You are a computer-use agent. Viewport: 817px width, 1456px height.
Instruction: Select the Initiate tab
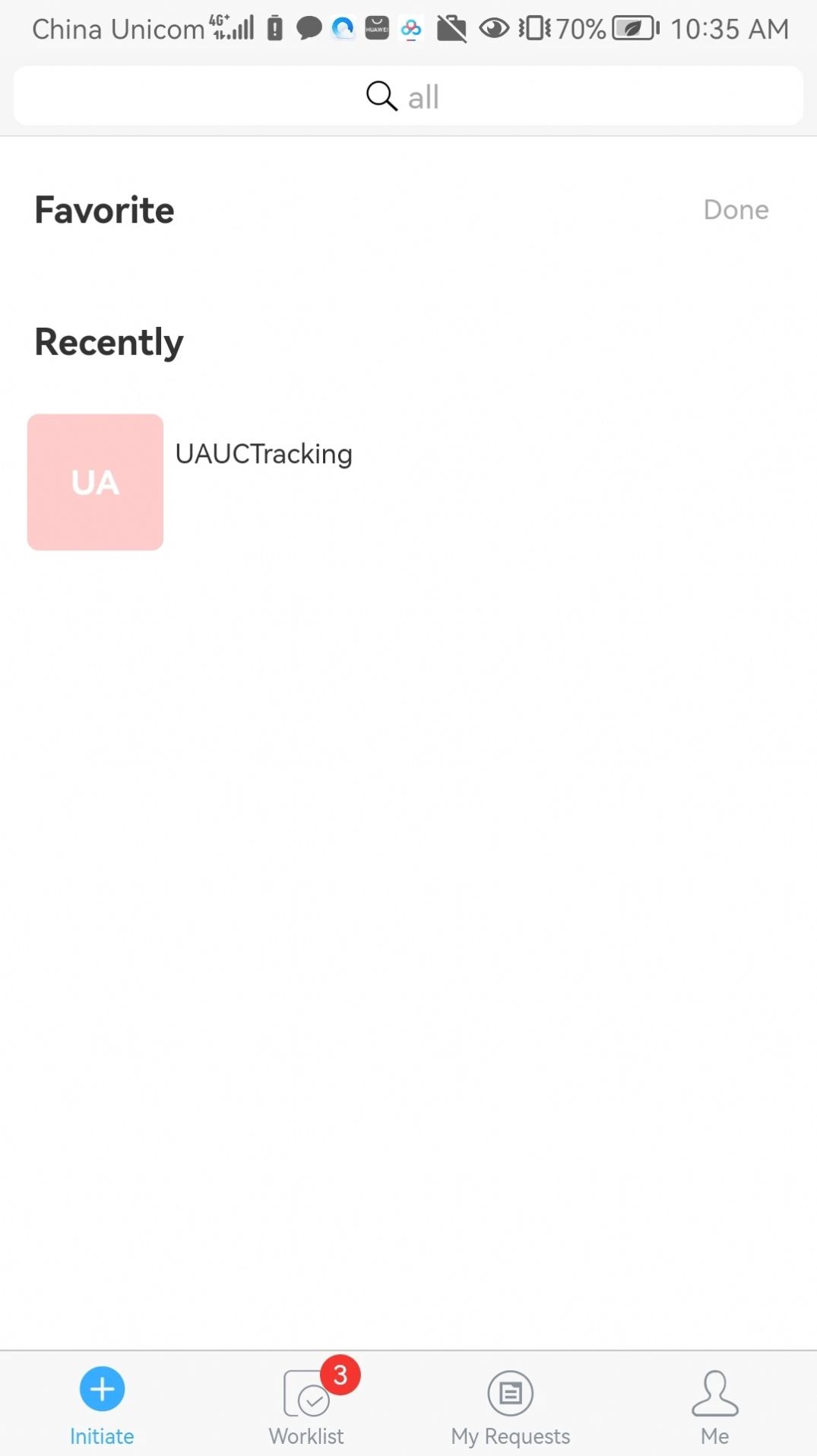[x=102, y=1404]
